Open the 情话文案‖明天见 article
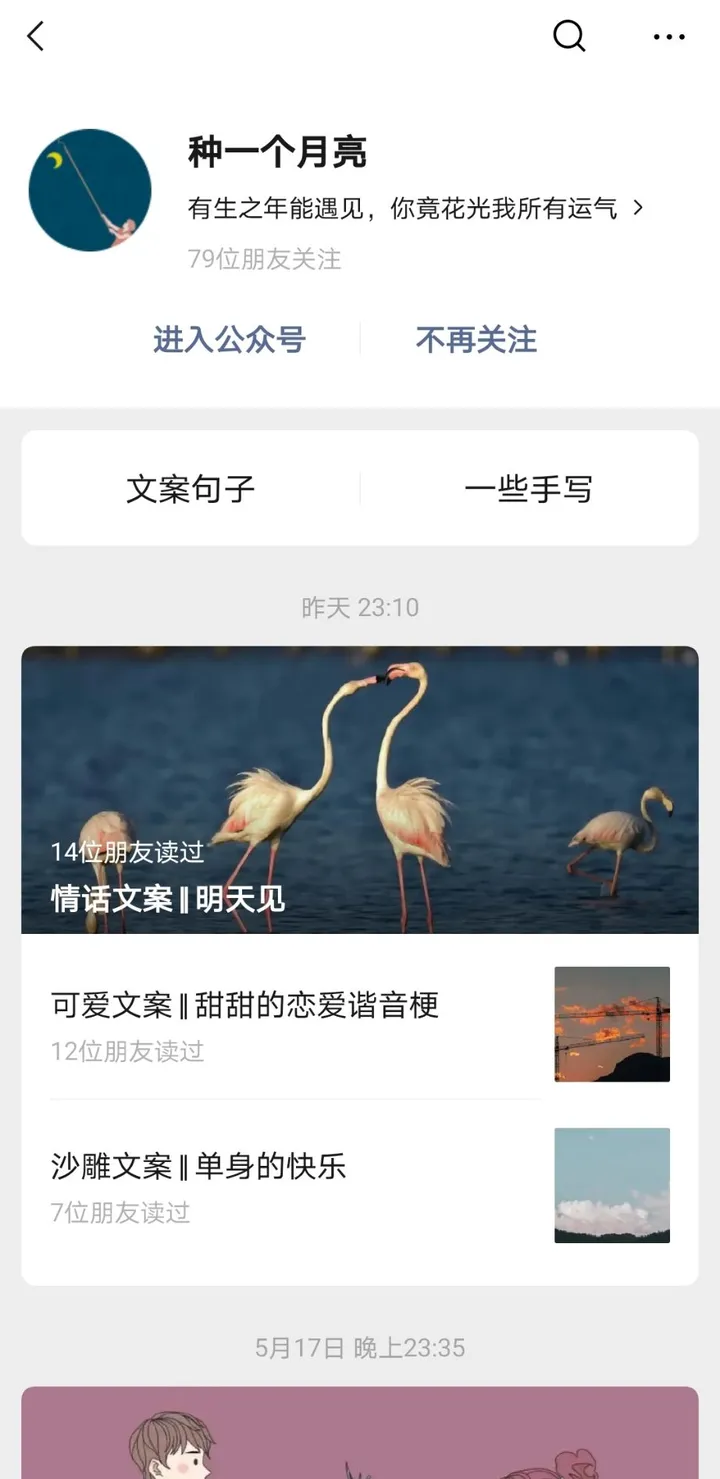The image size is (720, 1479). point(168,899)
